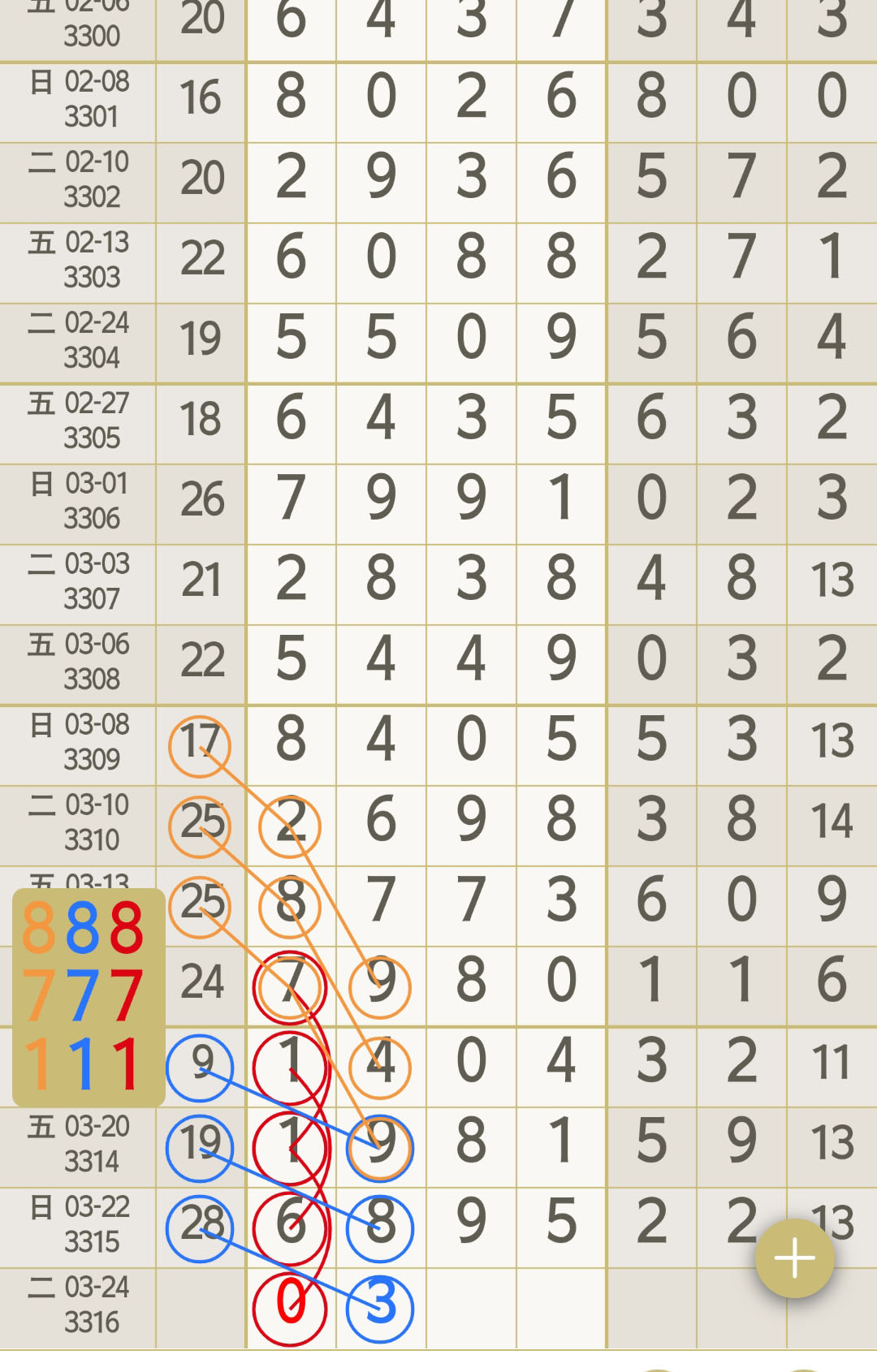Screen dimensions: 877x1372
Task: Select the blue 7 in the color palette
Action: tap(82, 996)
